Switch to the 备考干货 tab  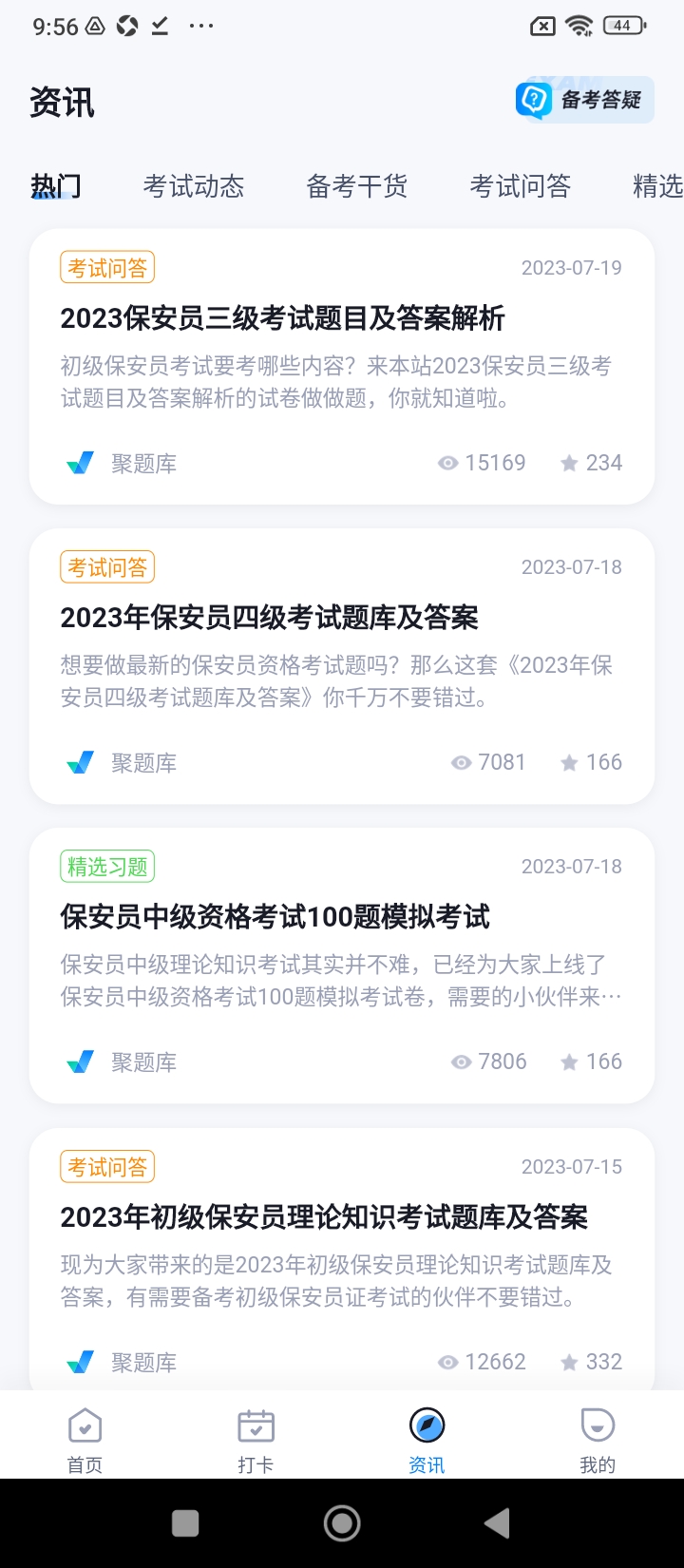(x=357, y=186)
